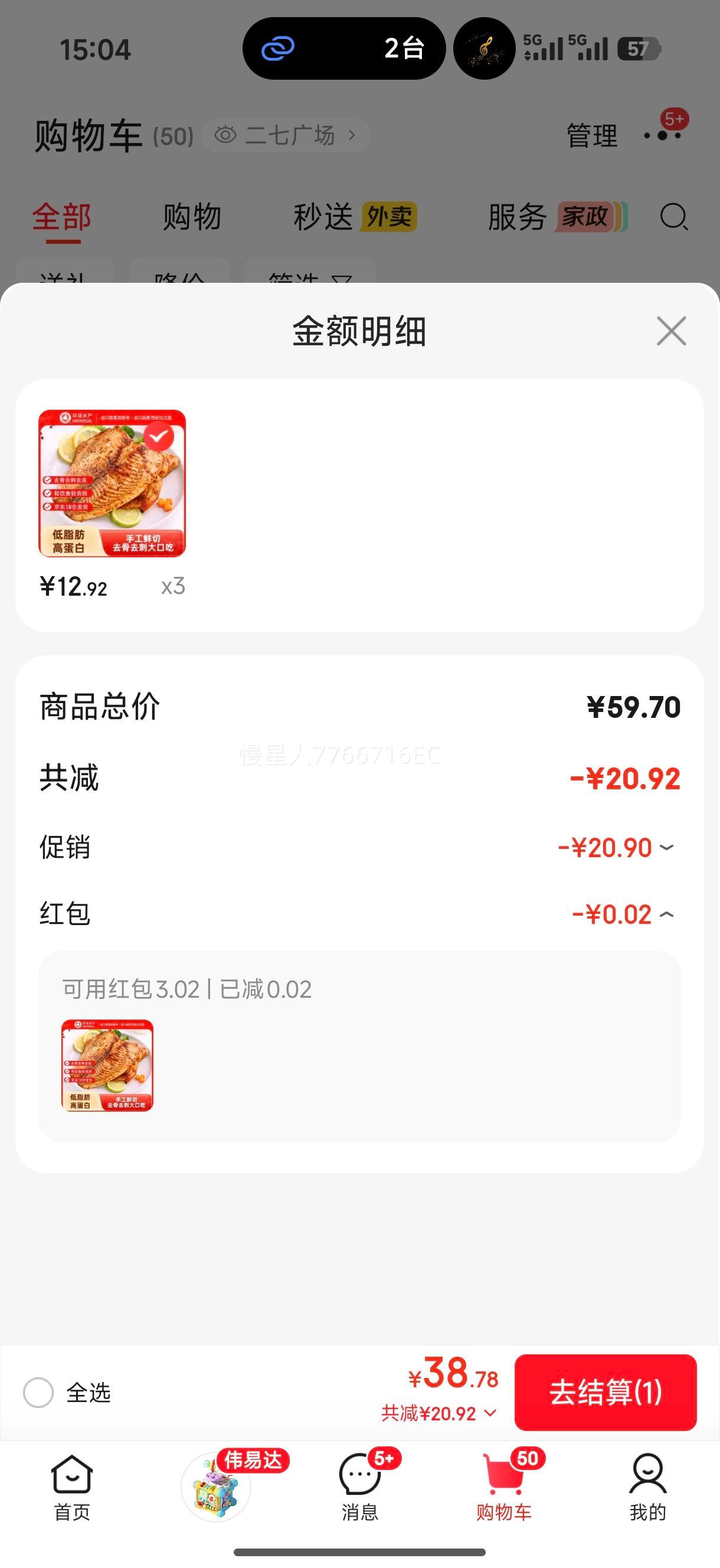The width and height of the screenshot is (720, 1568).
Task: Tap 去结算(1) to check out
Action: coord(605,1393)
